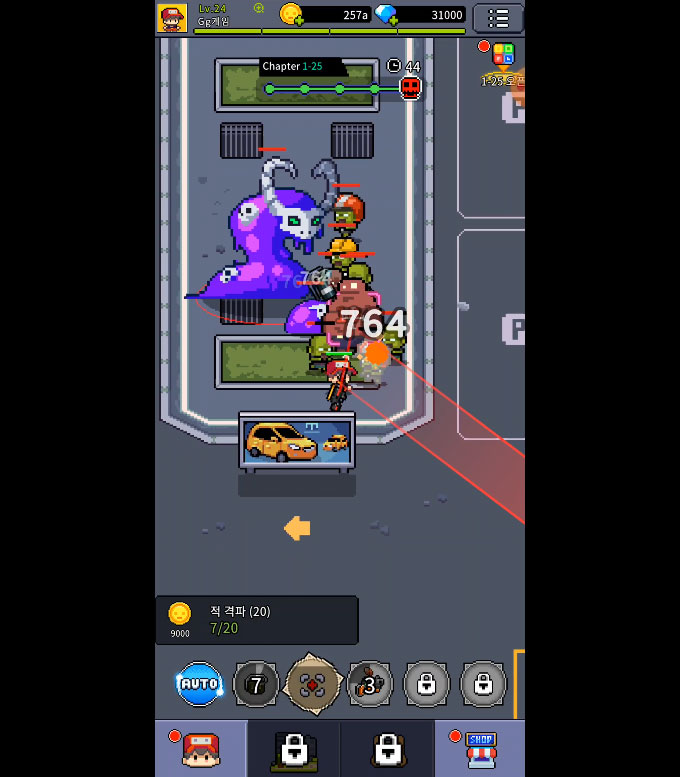
Task: Activate the crosshair target skill
Action: (x=313, y=685)
